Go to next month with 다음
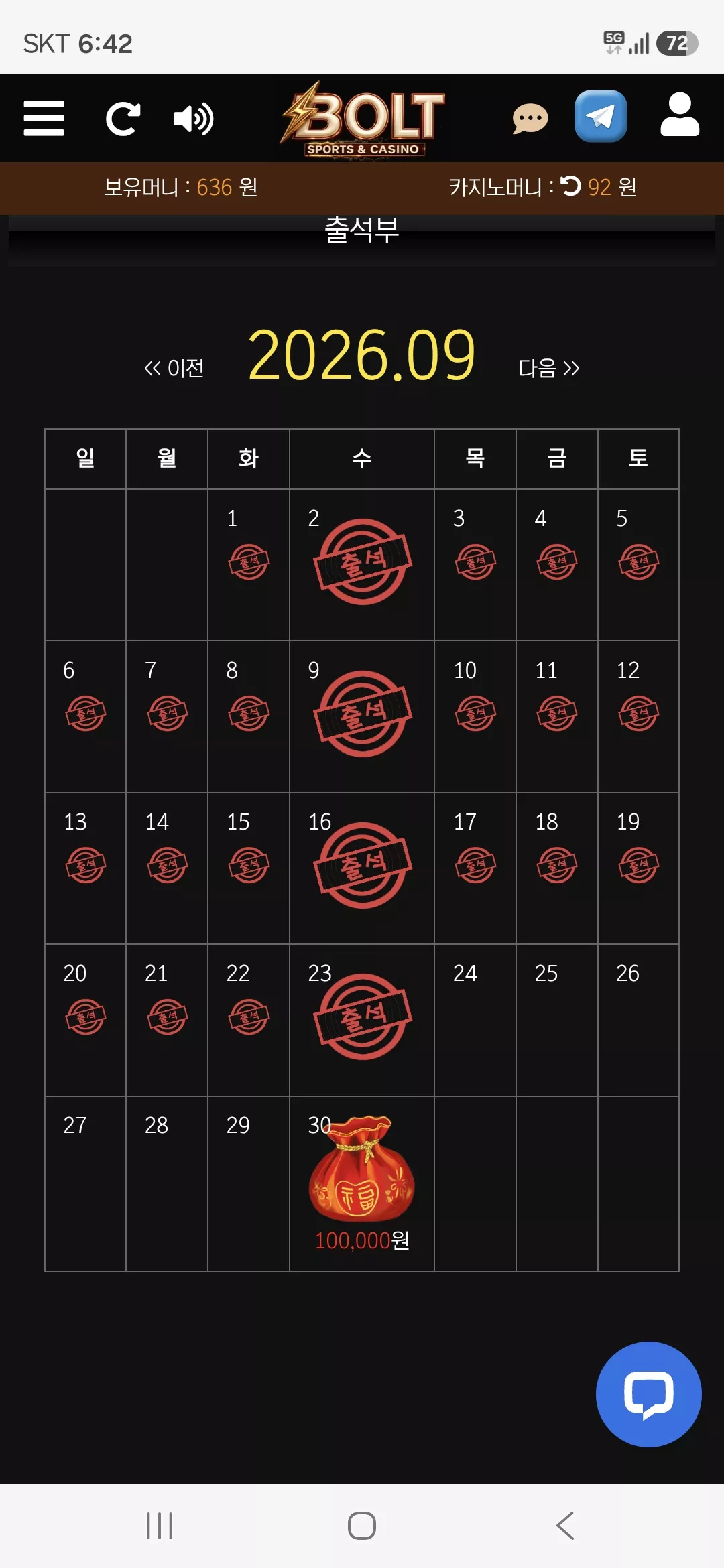Viewport: 724px width, 1568px height. pyautogui.click(x=549, y=368)
